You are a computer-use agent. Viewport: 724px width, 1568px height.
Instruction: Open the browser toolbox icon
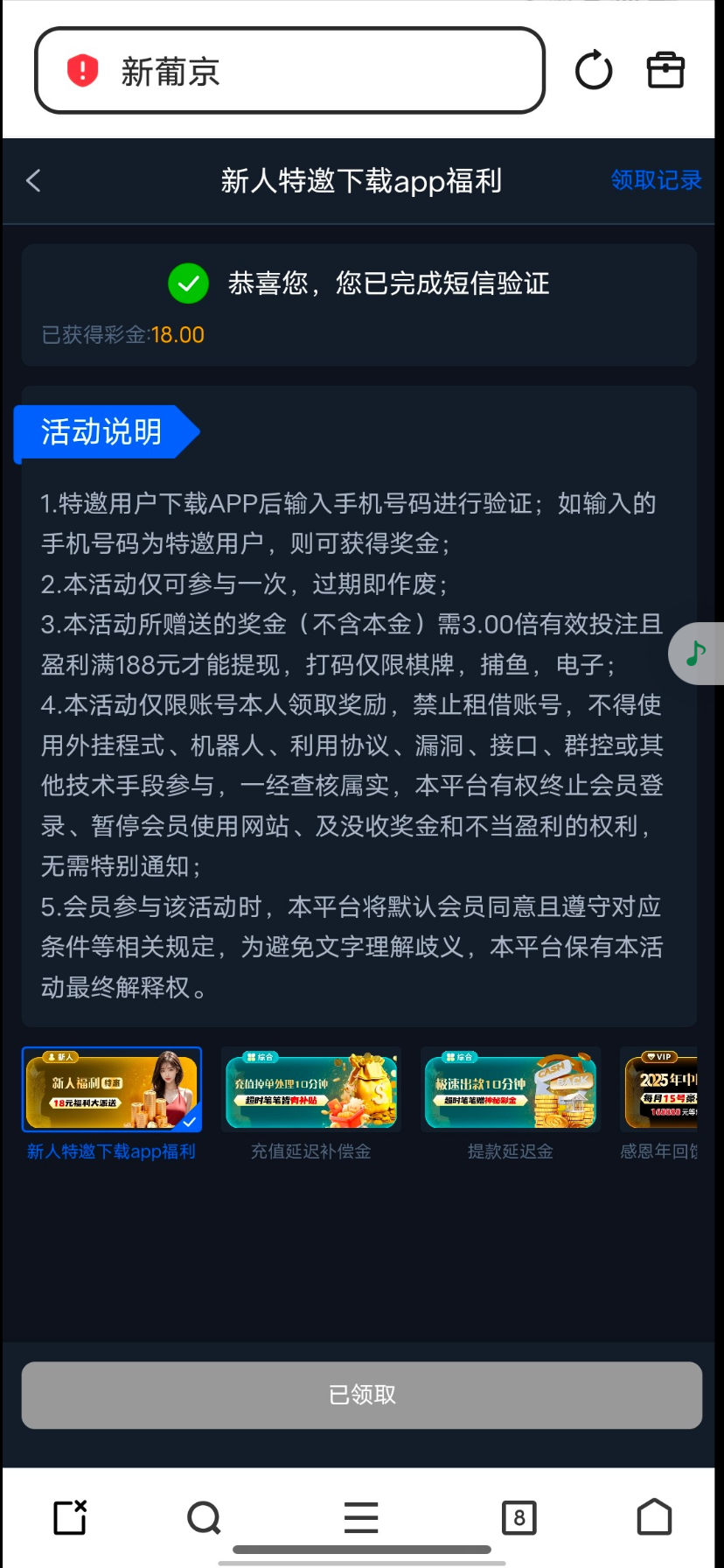pyautogui.click(x=665, y=71)
